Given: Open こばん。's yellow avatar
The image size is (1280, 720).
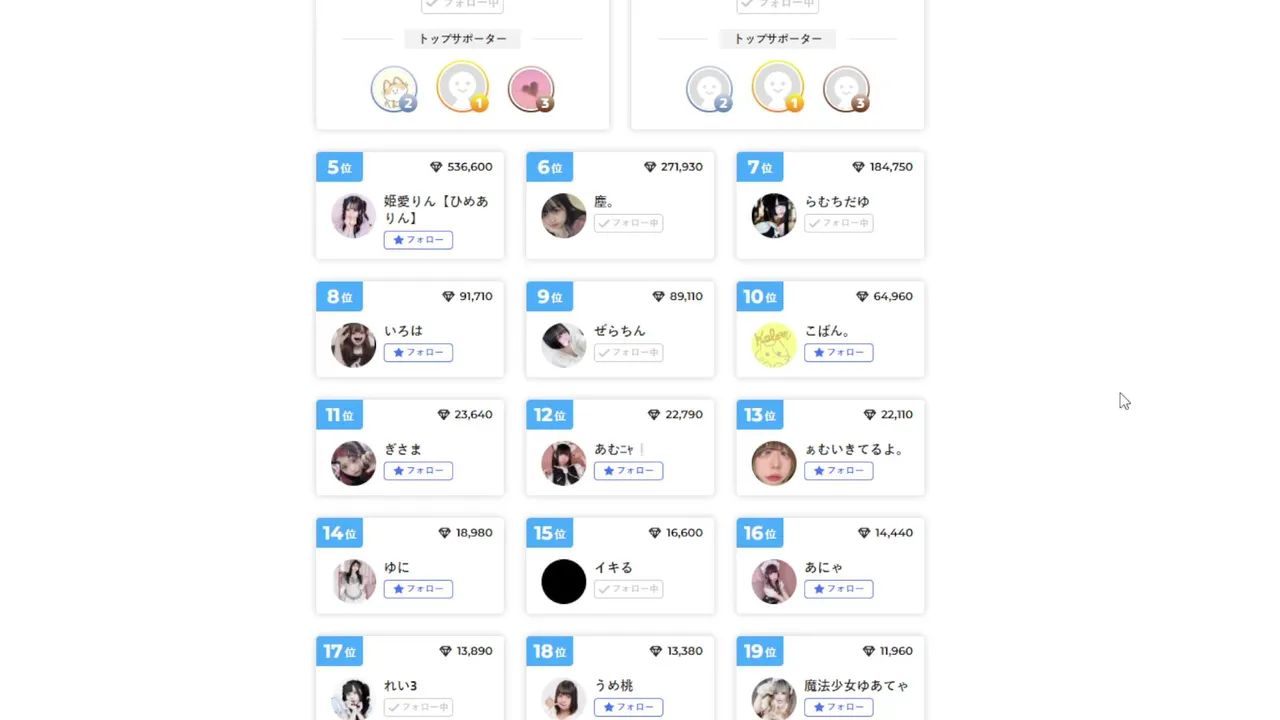Looking at the screenshot, I should [x=774, y=345].
